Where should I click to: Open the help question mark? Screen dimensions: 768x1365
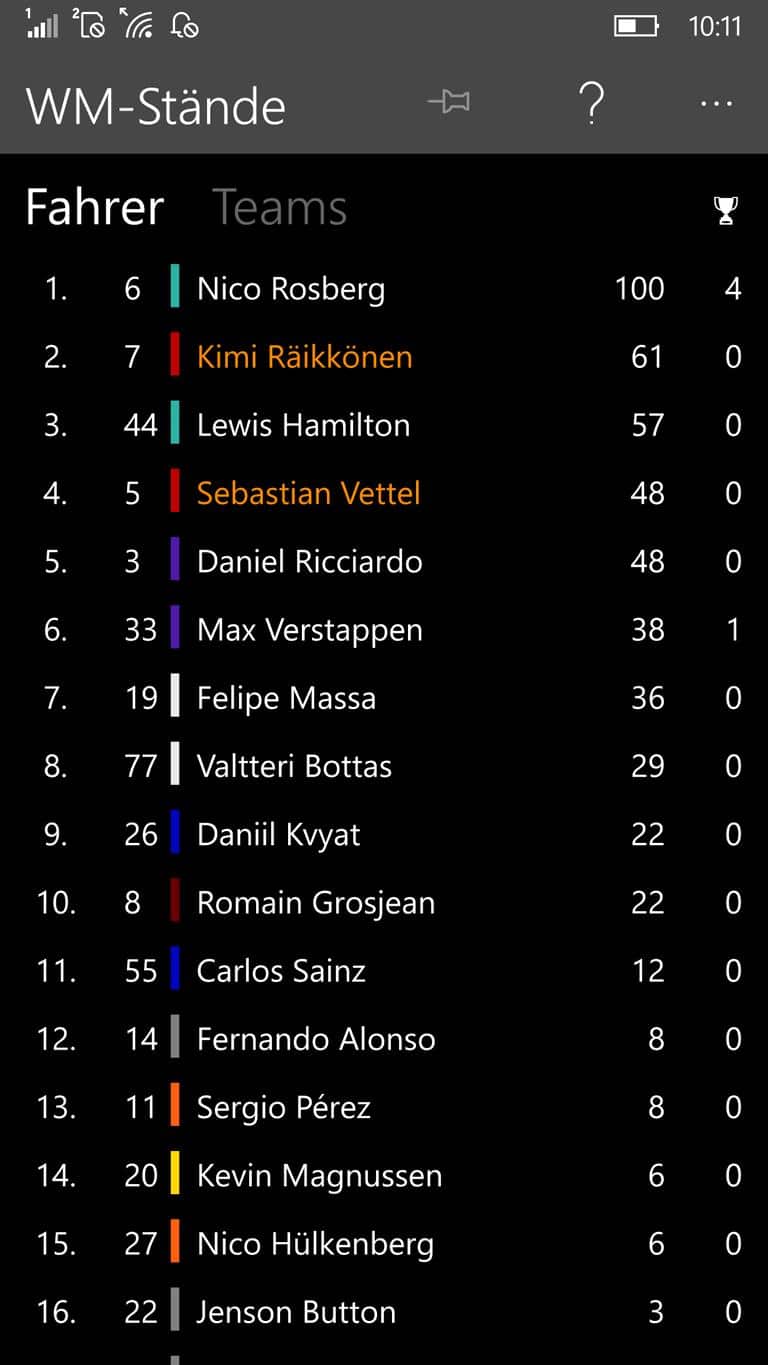coord(591,102)
